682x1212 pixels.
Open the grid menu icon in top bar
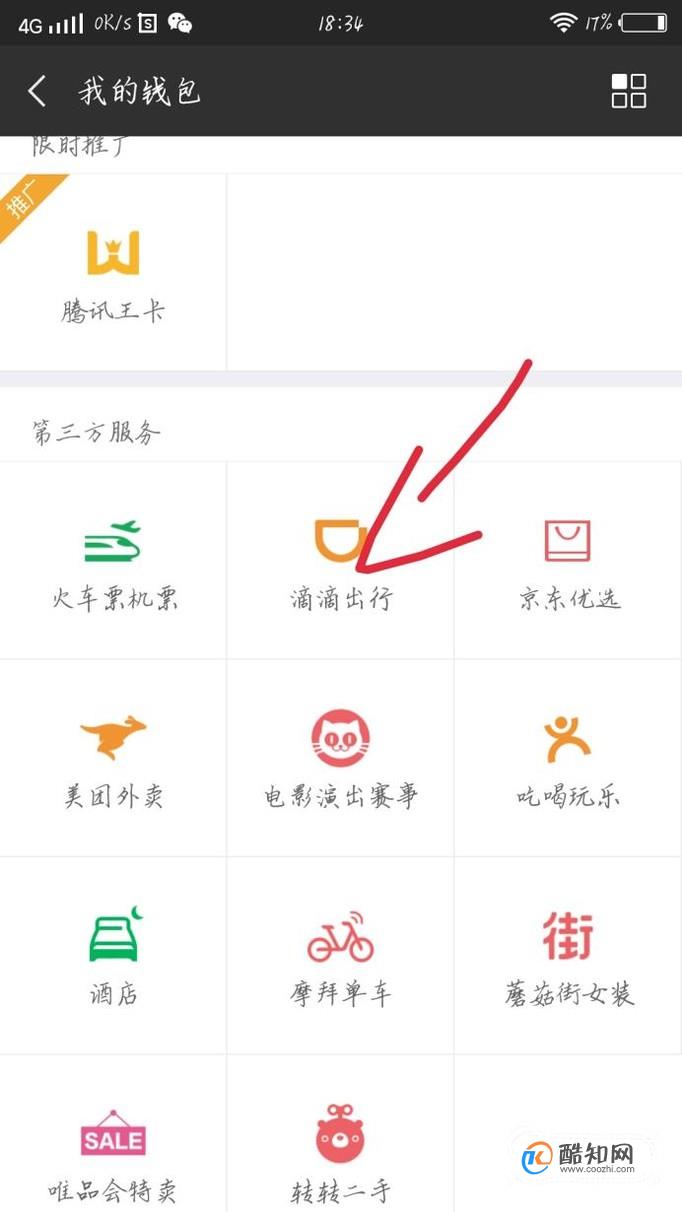pyautogui.click(x=629, y=91)
